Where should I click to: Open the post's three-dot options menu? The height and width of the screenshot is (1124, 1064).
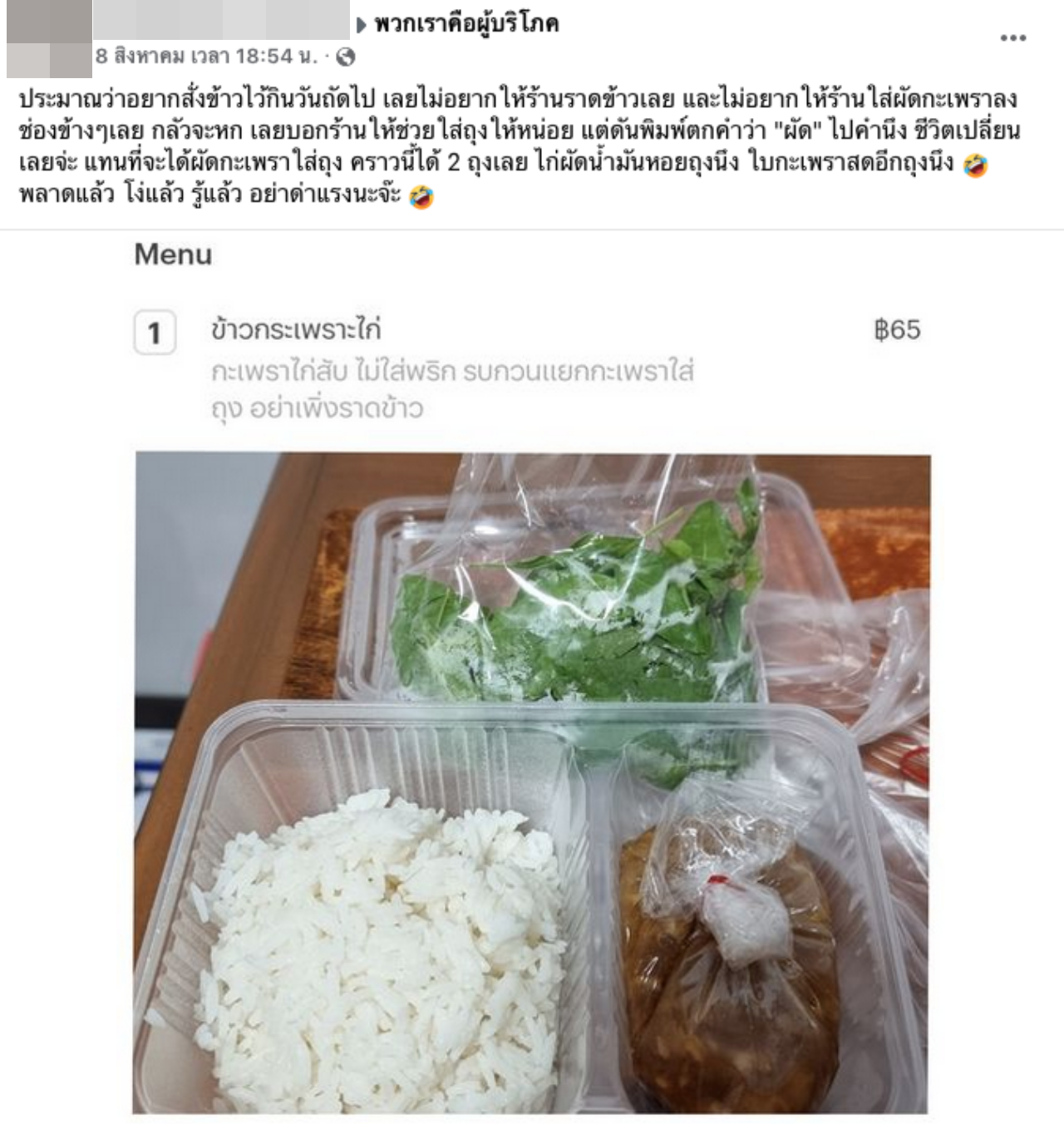(x=1012, y=38)
